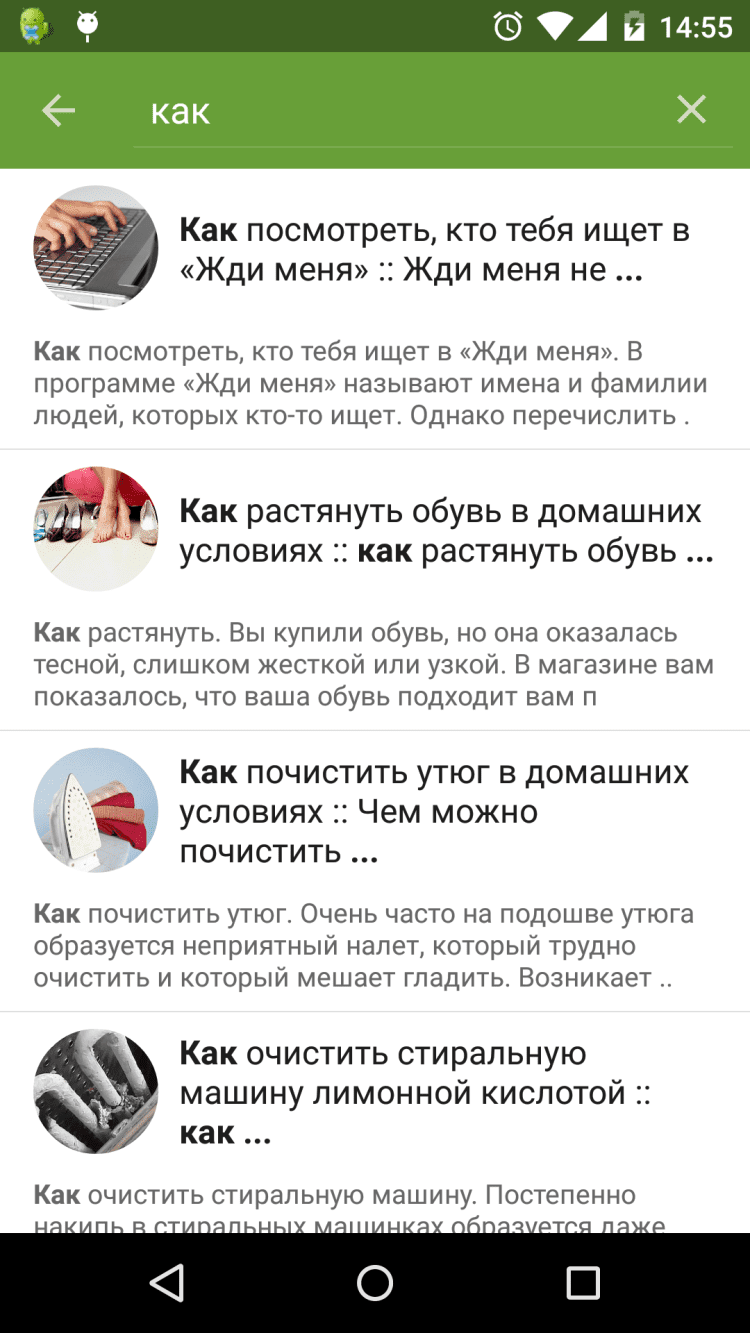Screen dimensions: 750x1333
Task: Open the recent apps overview
Action: [582, 1282]
